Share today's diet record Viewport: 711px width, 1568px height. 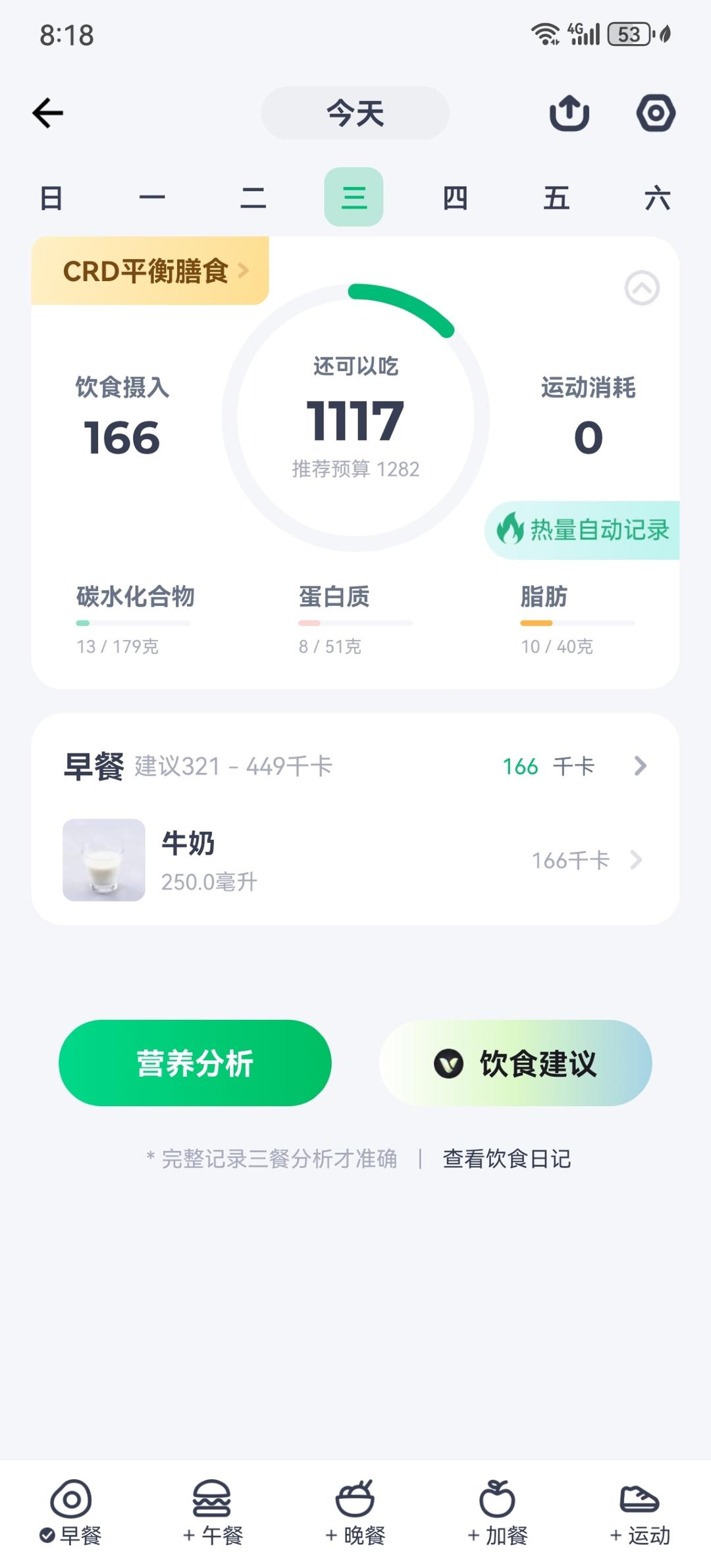pyautogui.click(x=569, y=113)
